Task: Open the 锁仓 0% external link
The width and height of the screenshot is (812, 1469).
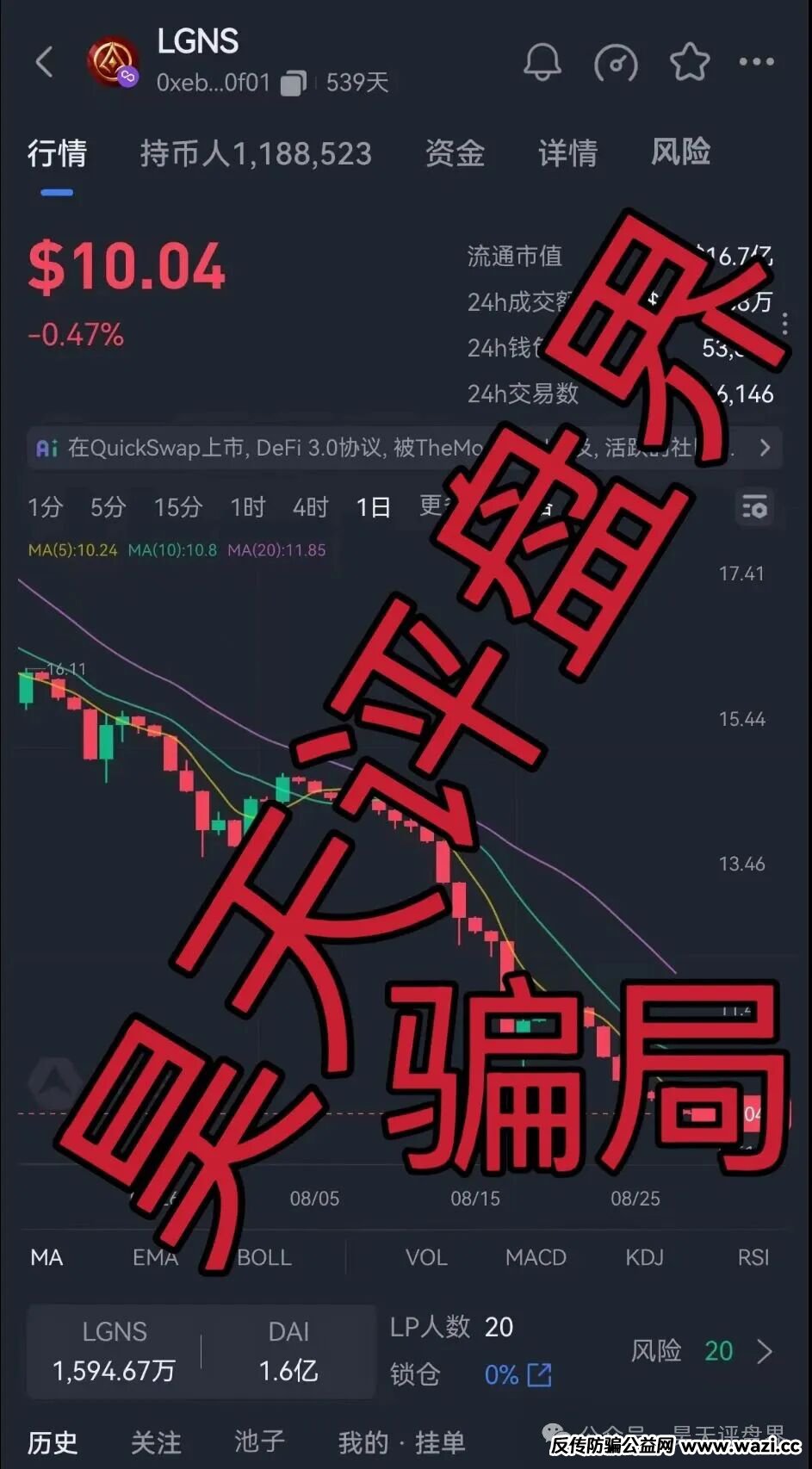Action: [x=540, y=1375]
